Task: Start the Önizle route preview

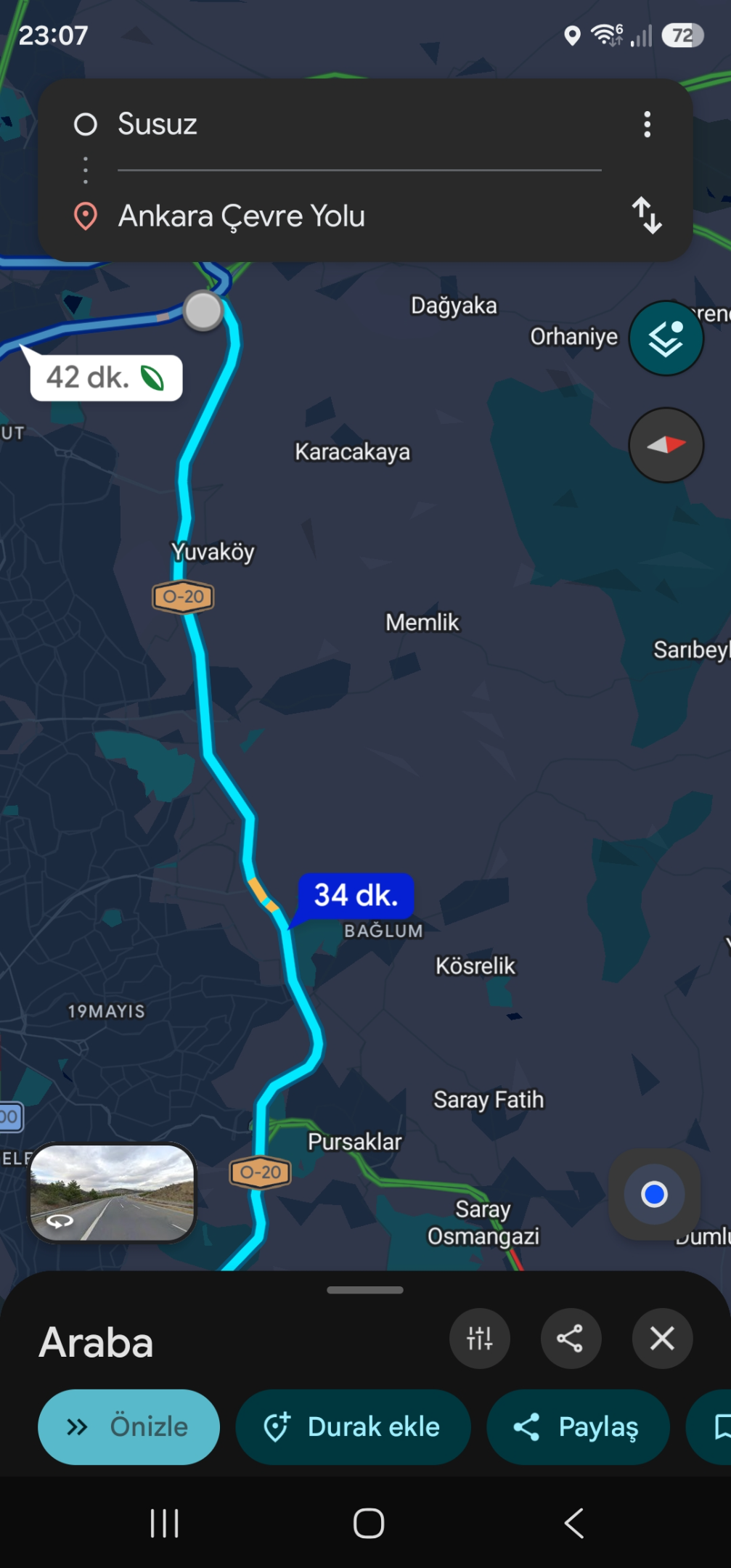Action: click(x=128, y=1427)
